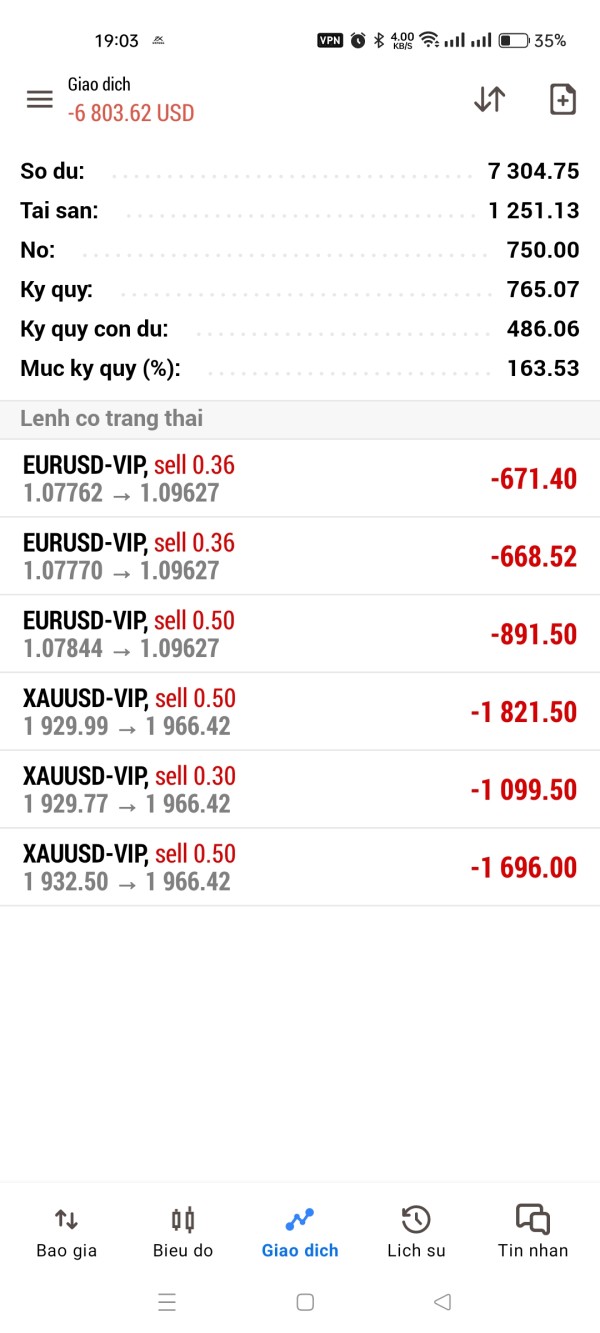Select XAUUSD-VIP sell 0.30 position
Screen dimensions: 600x1333
pos(300,790)
